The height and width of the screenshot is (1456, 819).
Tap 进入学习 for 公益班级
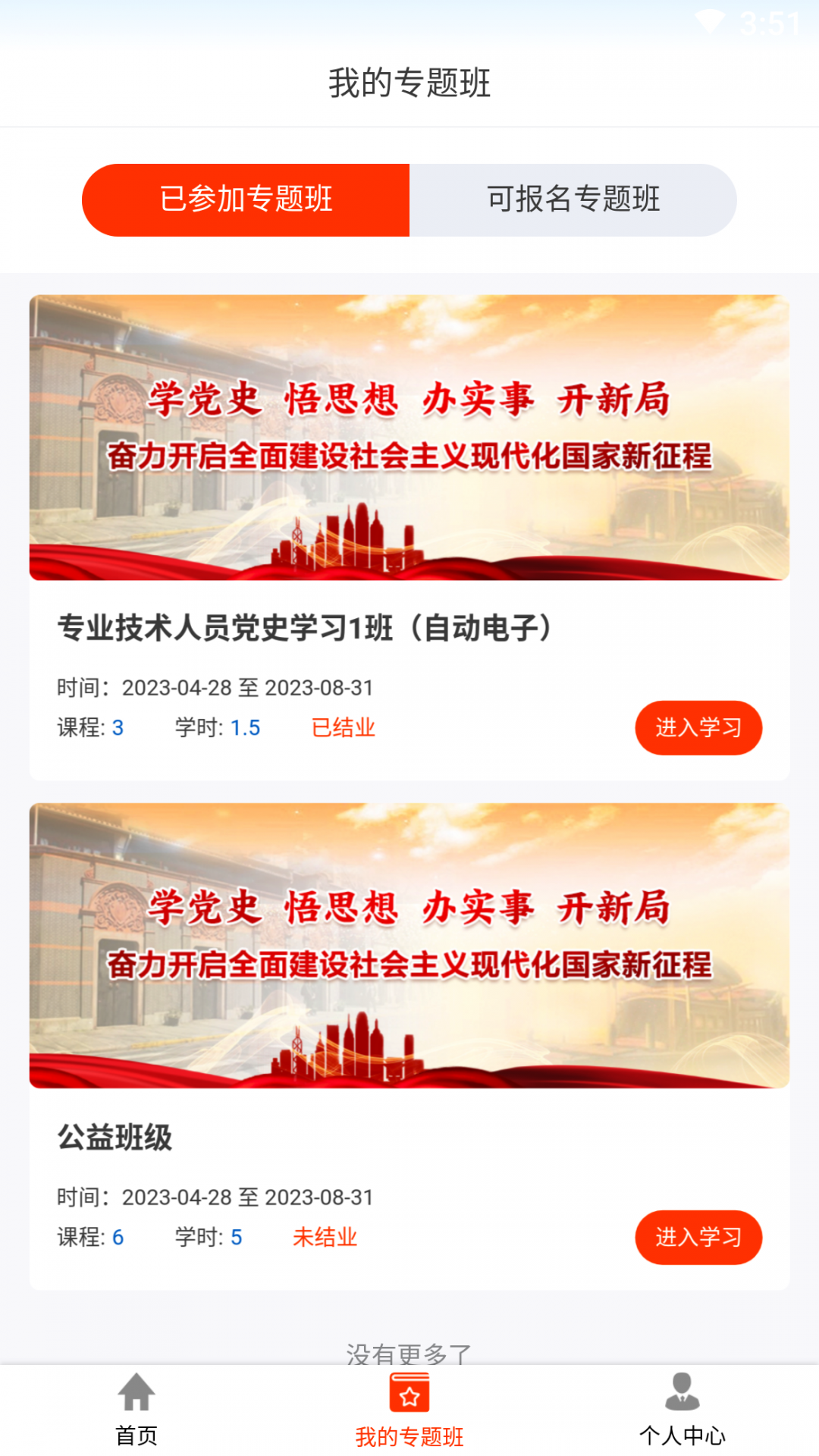tap(698, 1236)
